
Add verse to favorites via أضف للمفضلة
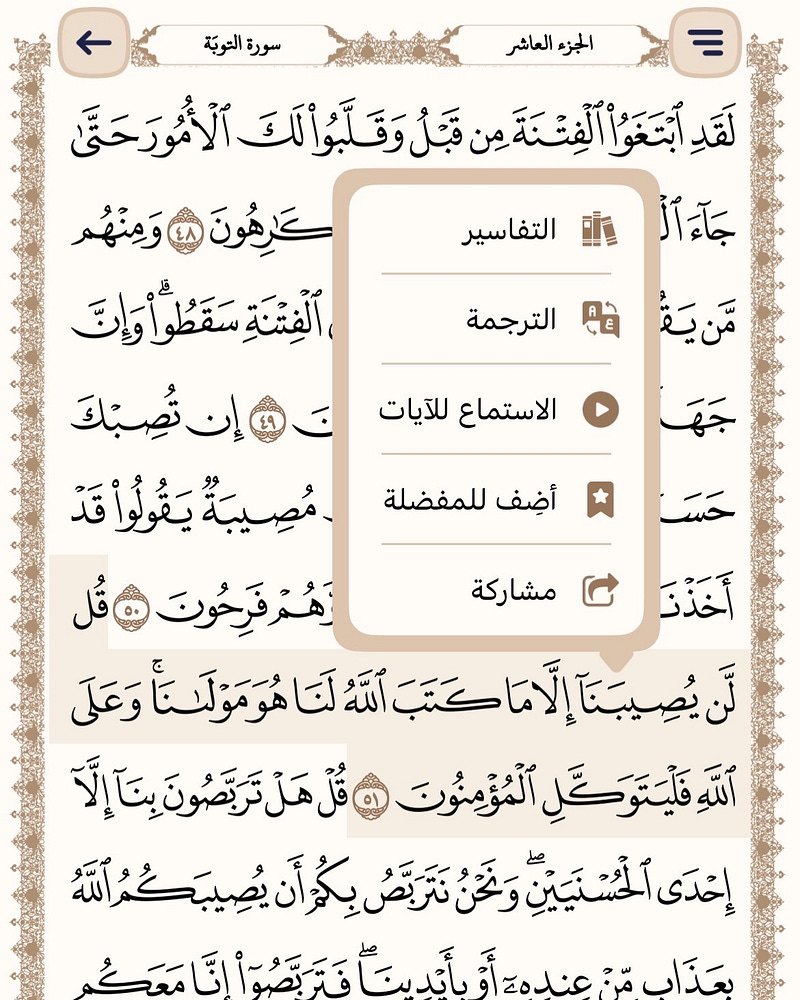(x=496, y=499)
